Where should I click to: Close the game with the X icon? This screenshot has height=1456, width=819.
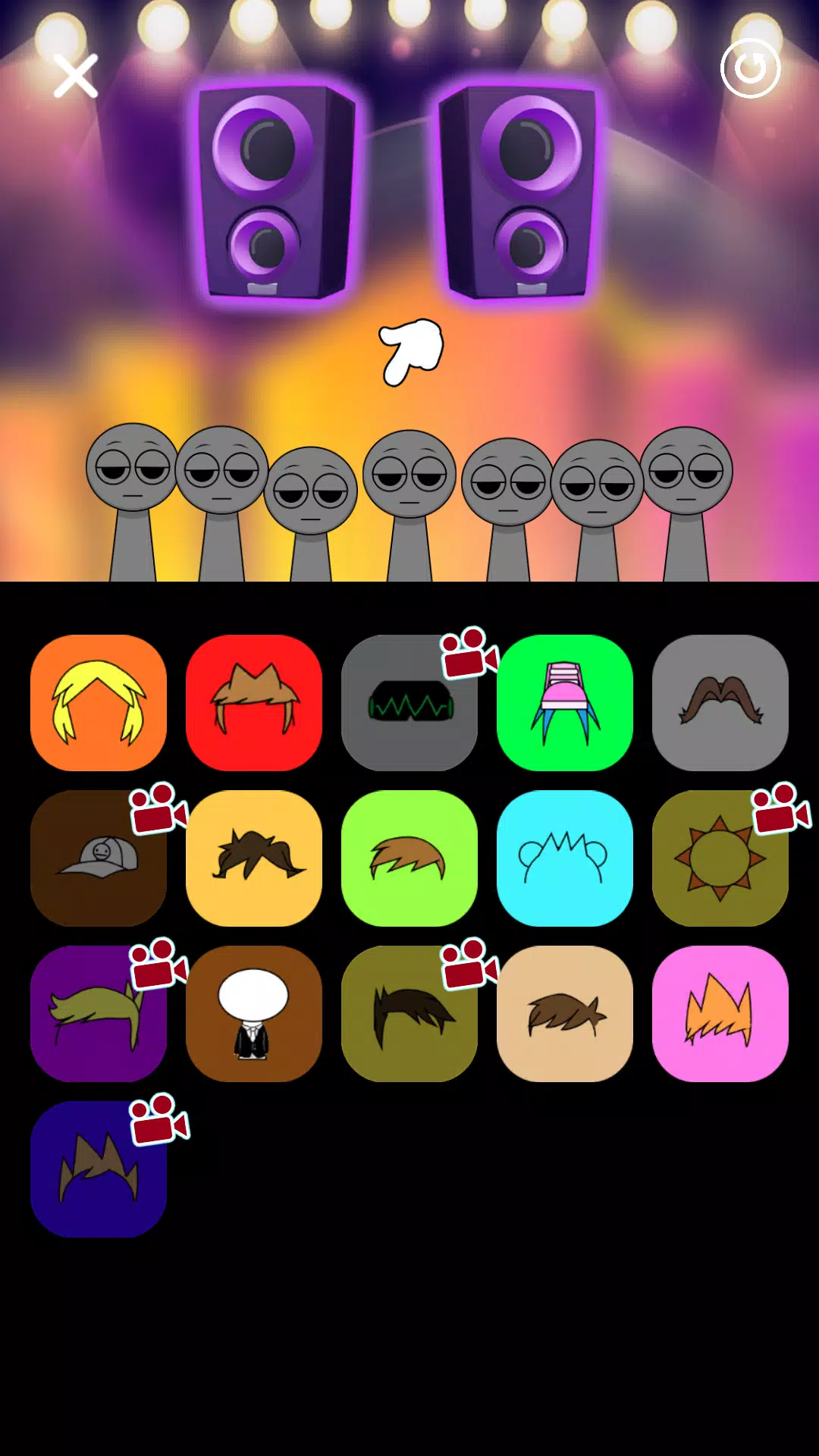tap(76, 76)
